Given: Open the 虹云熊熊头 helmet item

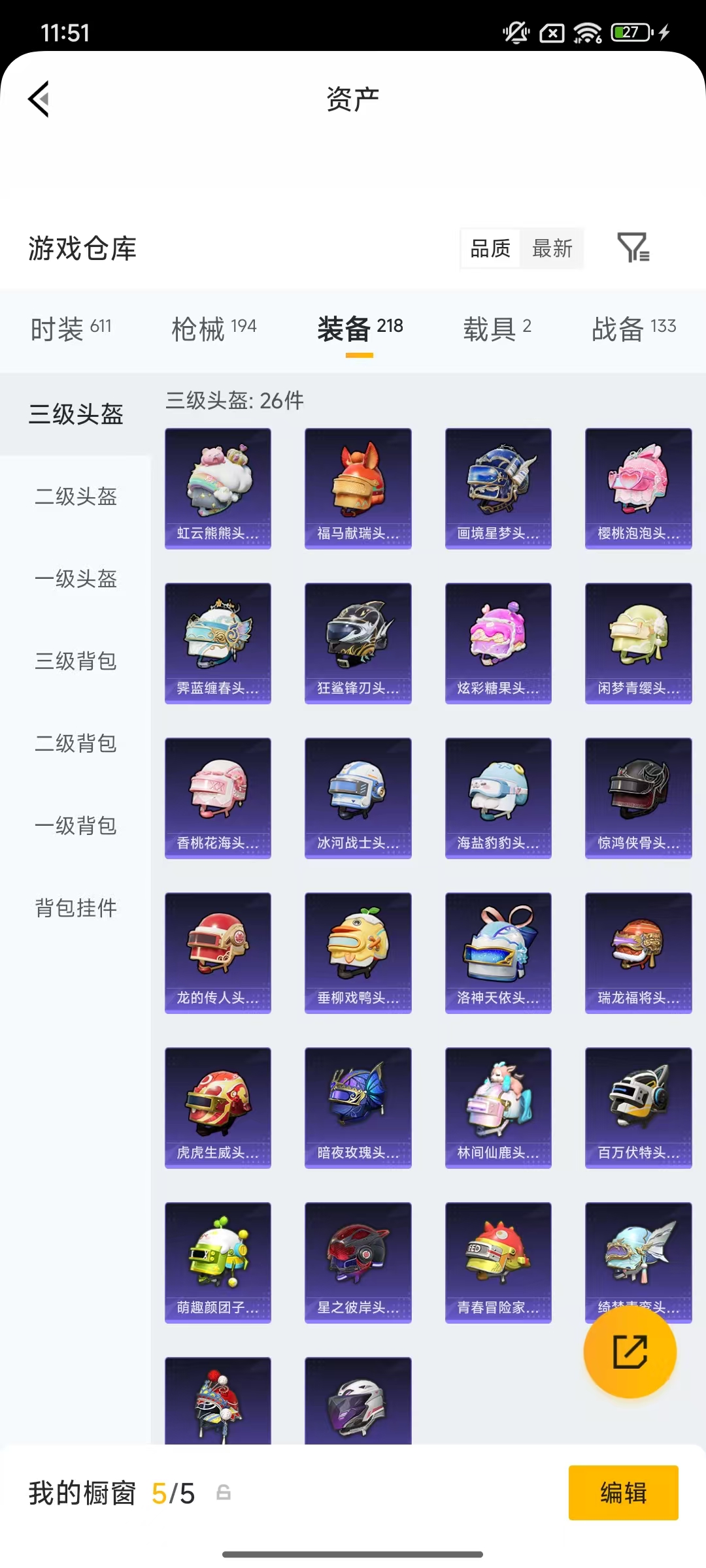Looking at the screenshot, I should coord(218,489).
